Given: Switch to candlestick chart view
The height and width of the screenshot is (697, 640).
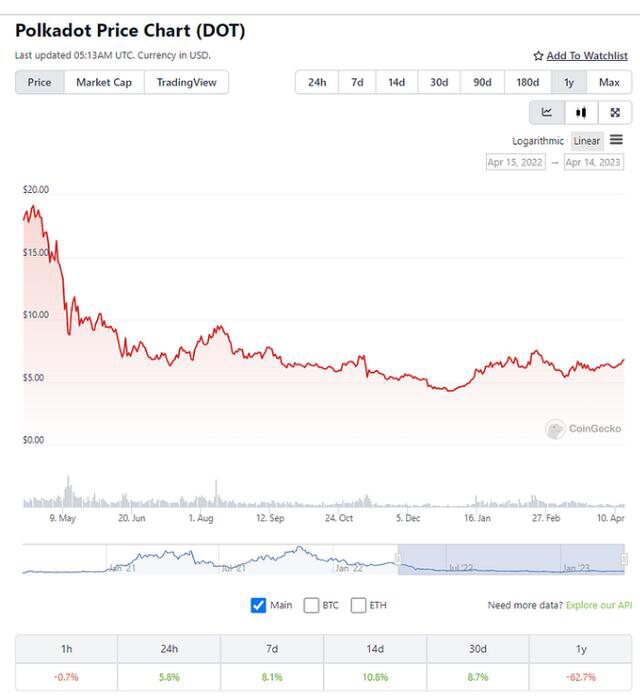Looking at the screenshot, I should tap(580, 112).
